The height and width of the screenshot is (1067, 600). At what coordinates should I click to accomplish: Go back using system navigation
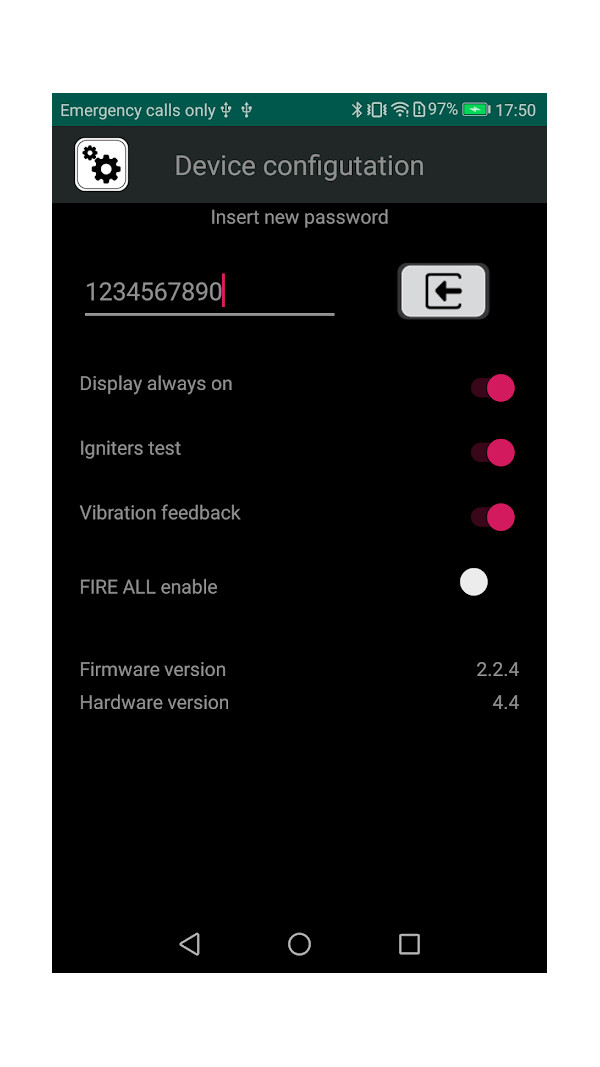(190, 944)
